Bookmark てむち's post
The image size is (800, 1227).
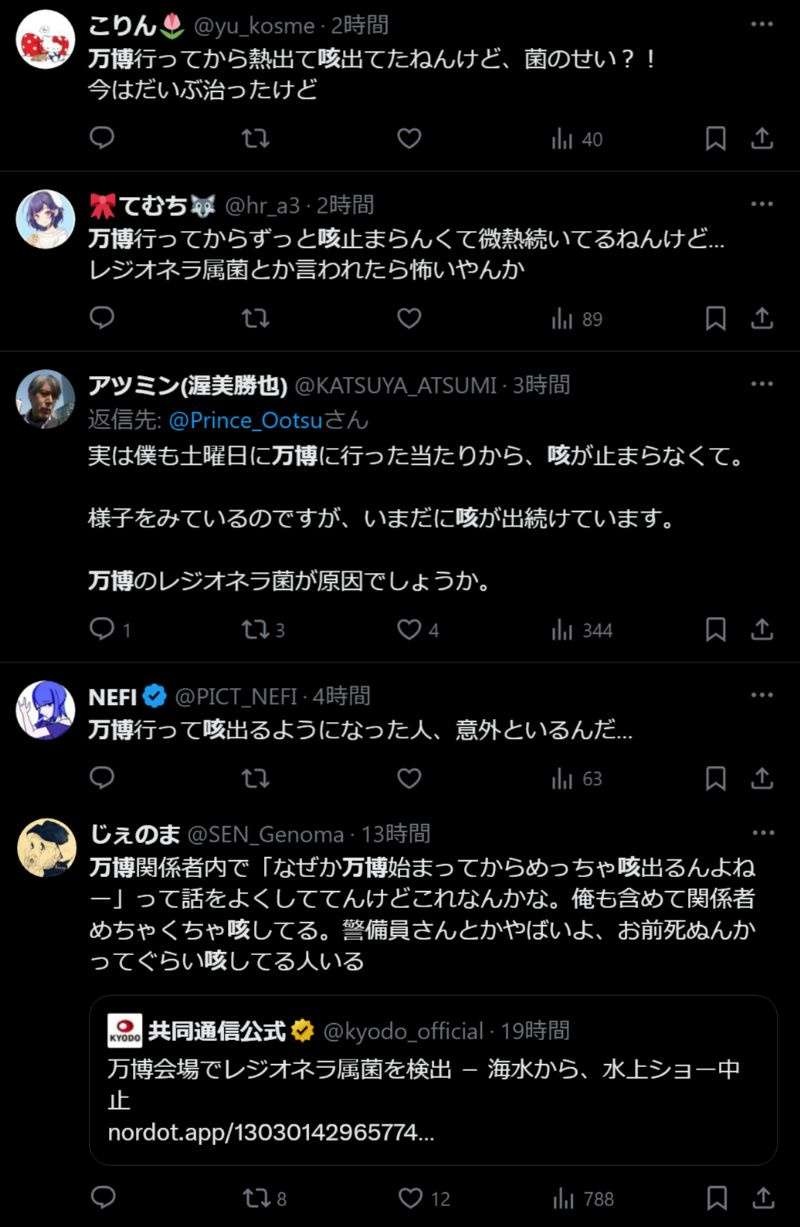pyautogui.click(x=716, y=319)
